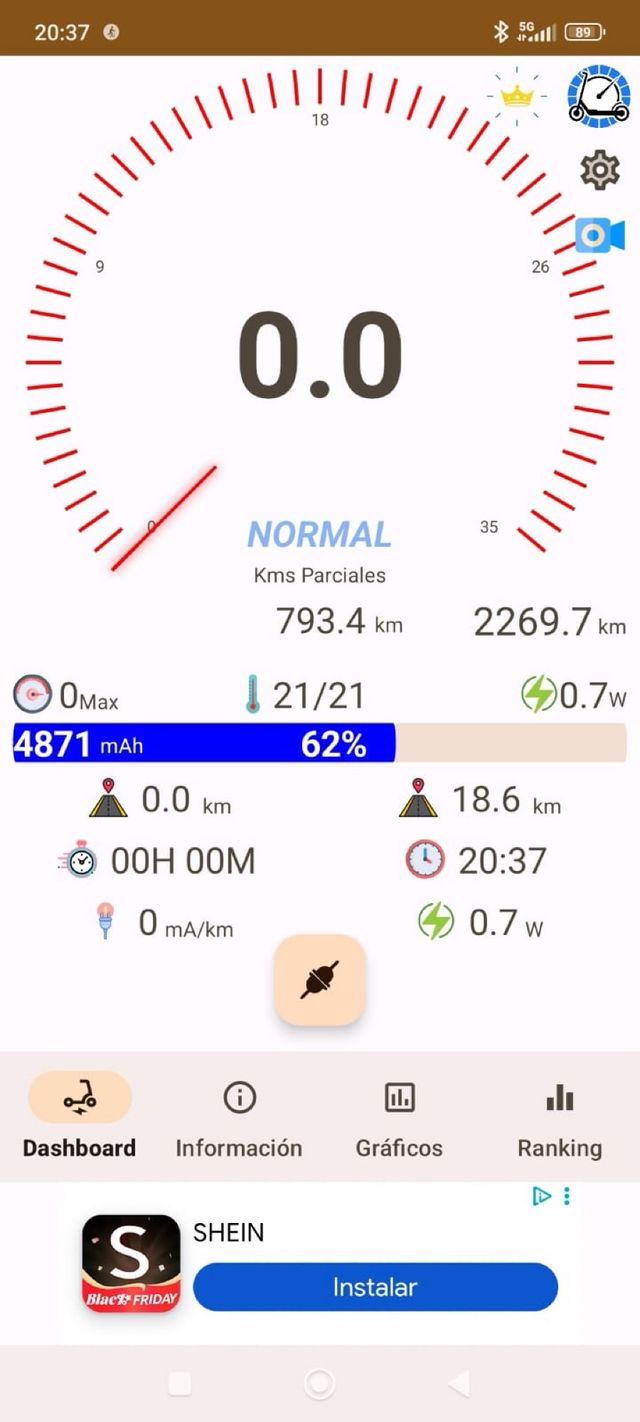Image resolution: width=640 pixels, height=1422 pixels.
Task: Tap the plug connect button
Action: pyautogui.click(x=320, y=980)
